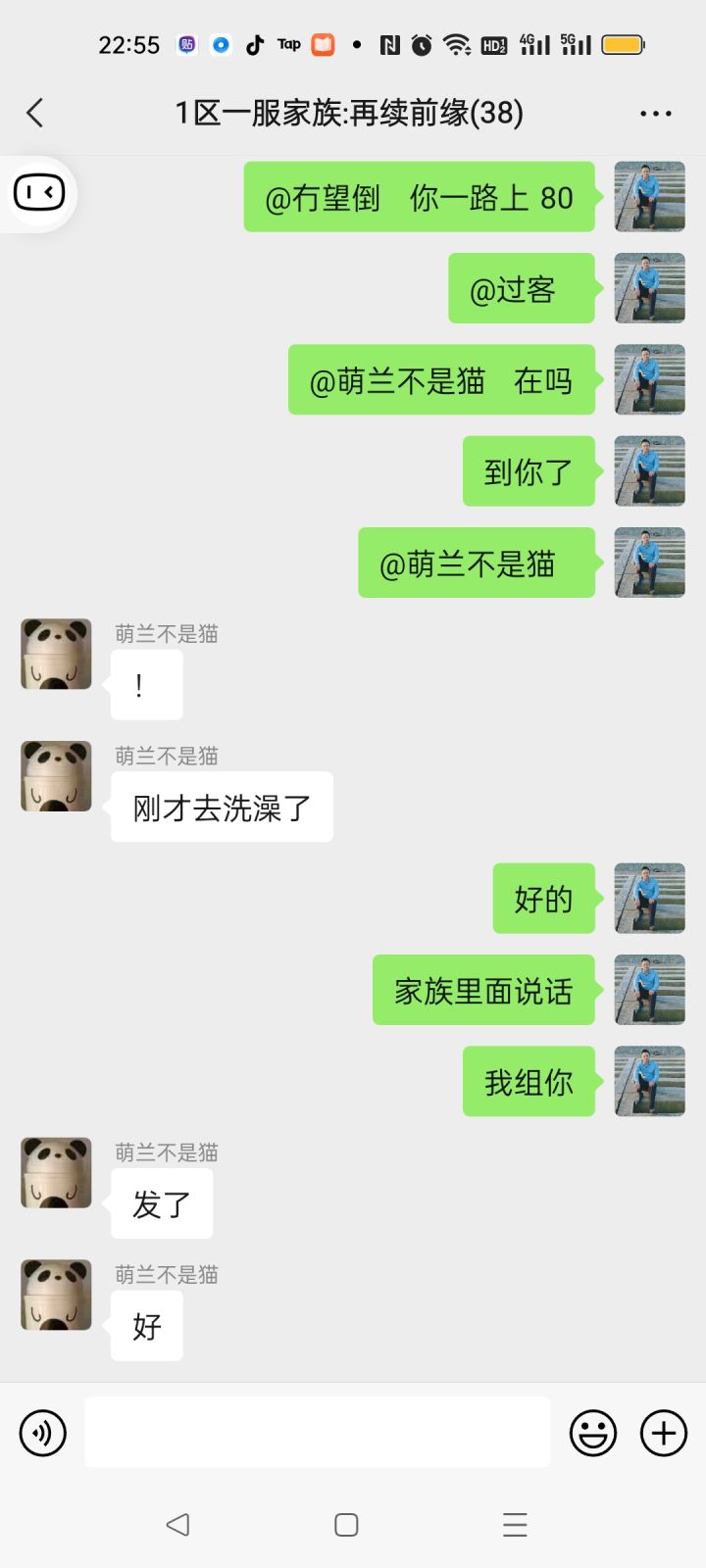Select the @过客 mention bubble
Viewport: 706px width, 1568px height.
pos(521,288)
